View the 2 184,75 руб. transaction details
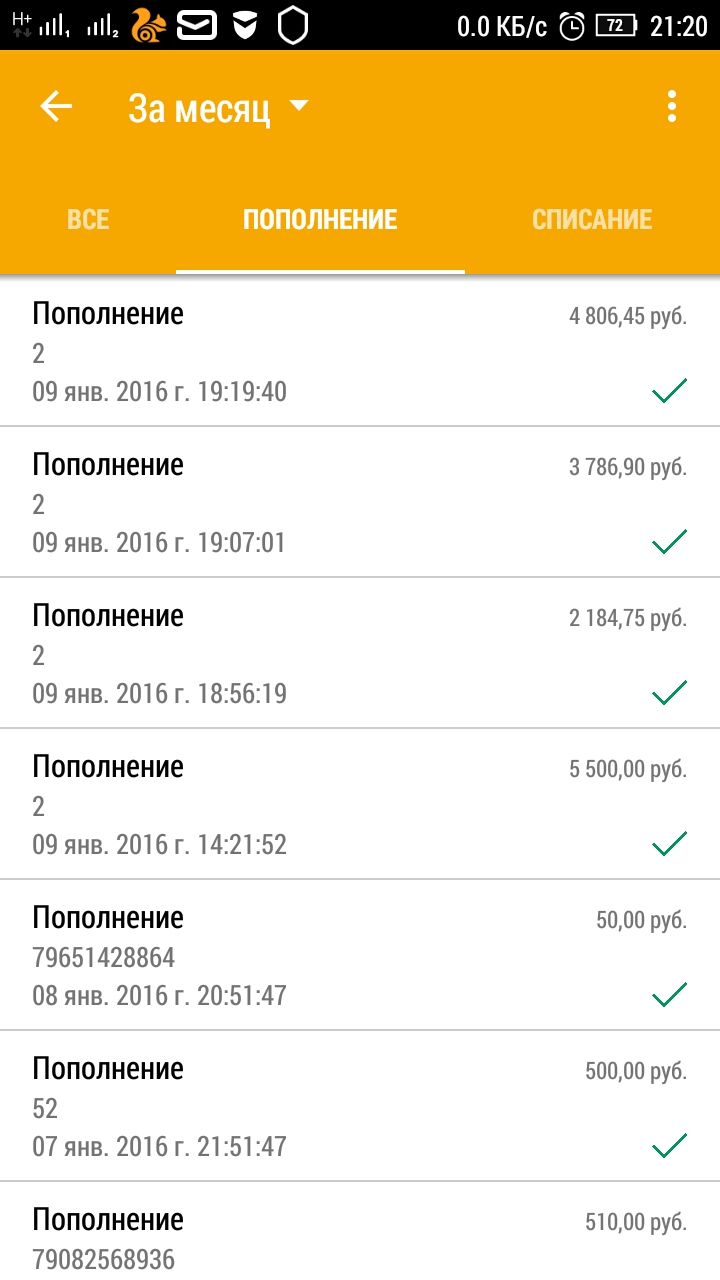Viewport: 720px width, 1280px height. coord(360,654)
